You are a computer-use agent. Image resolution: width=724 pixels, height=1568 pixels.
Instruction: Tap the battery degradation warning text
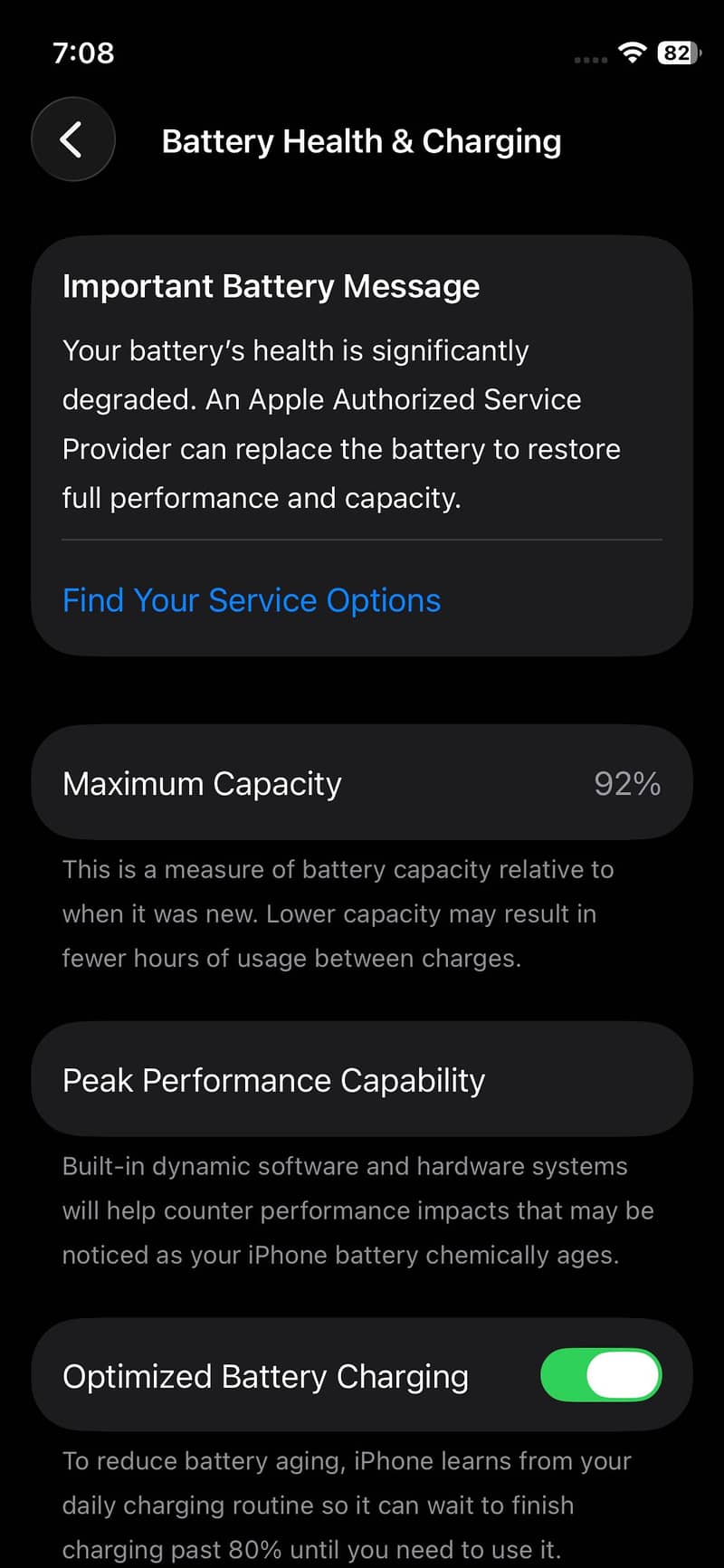(x=341, y=424)
